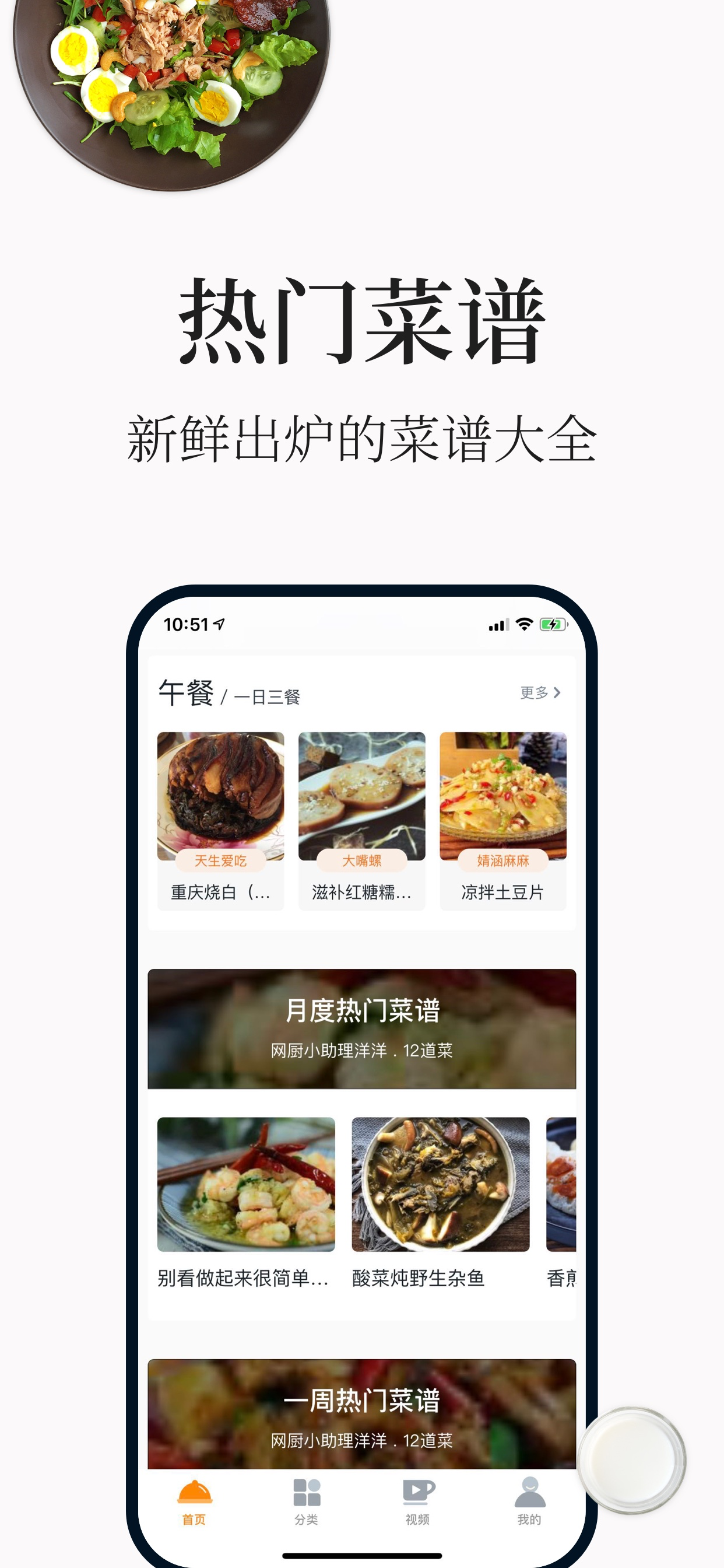
Task: Tap the 凉拌土豆片 recipe thumbnail
Action: tap(502, 792)
